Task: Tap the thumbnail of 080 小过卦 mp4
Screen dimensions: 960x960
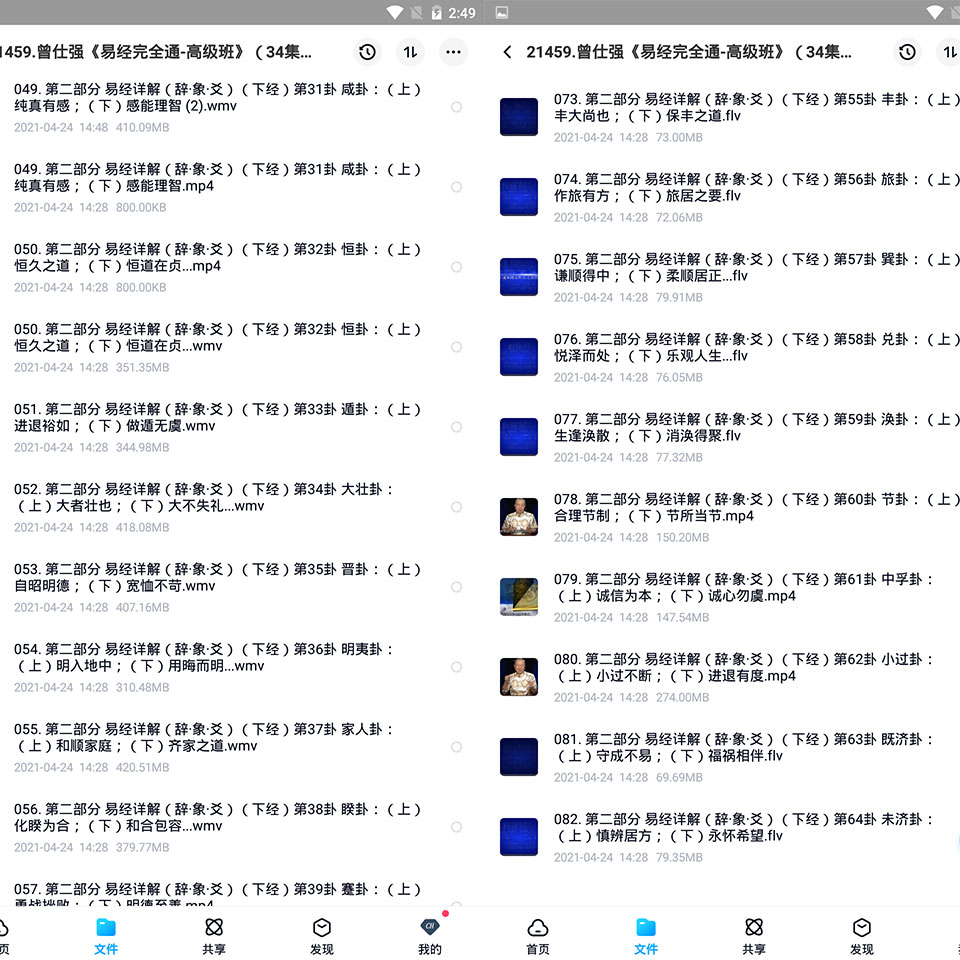Action: (519, 677)
